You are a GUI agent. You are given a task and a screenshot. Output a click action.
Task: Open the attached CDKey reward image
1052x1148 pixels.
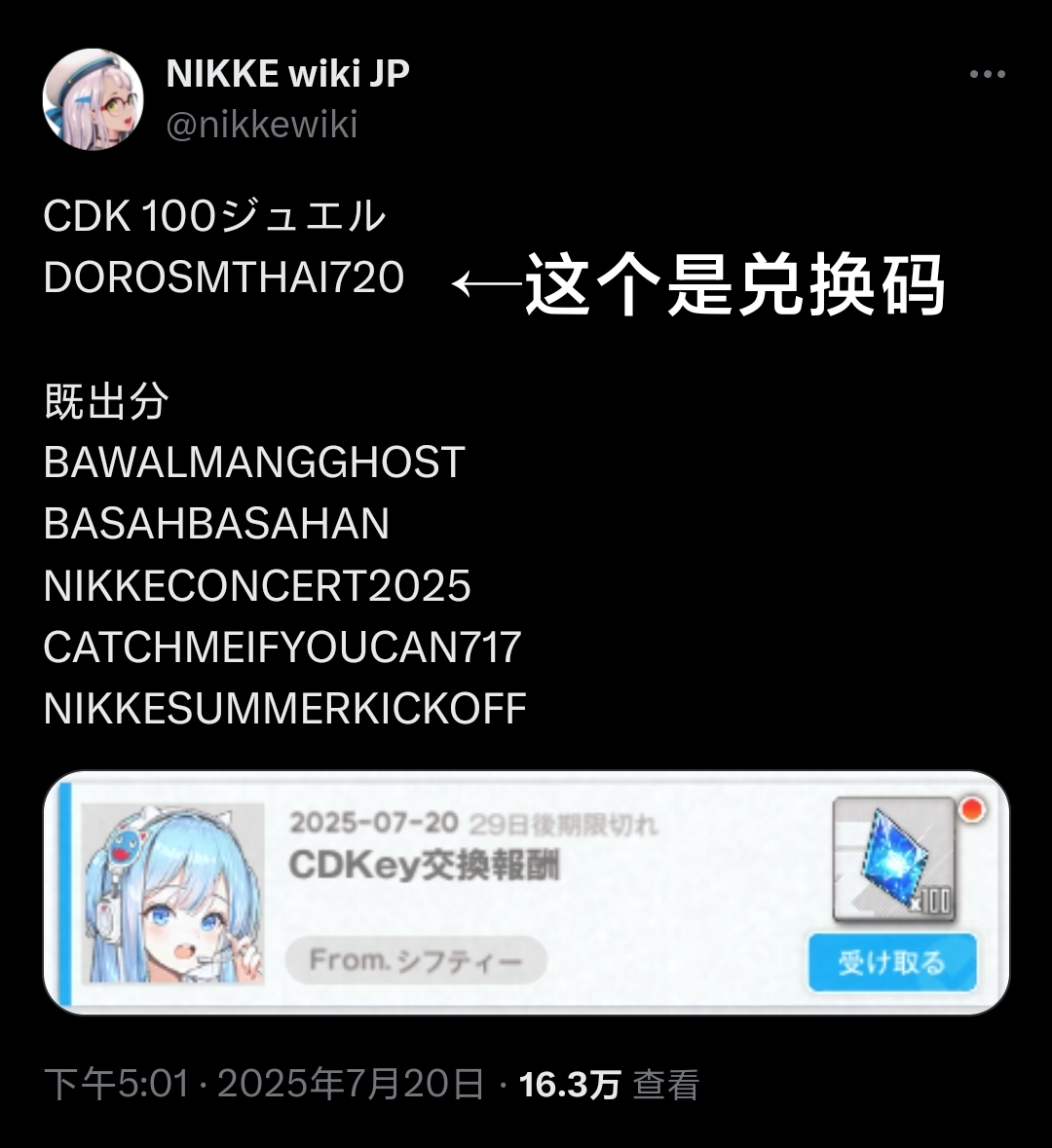[526, 893]
